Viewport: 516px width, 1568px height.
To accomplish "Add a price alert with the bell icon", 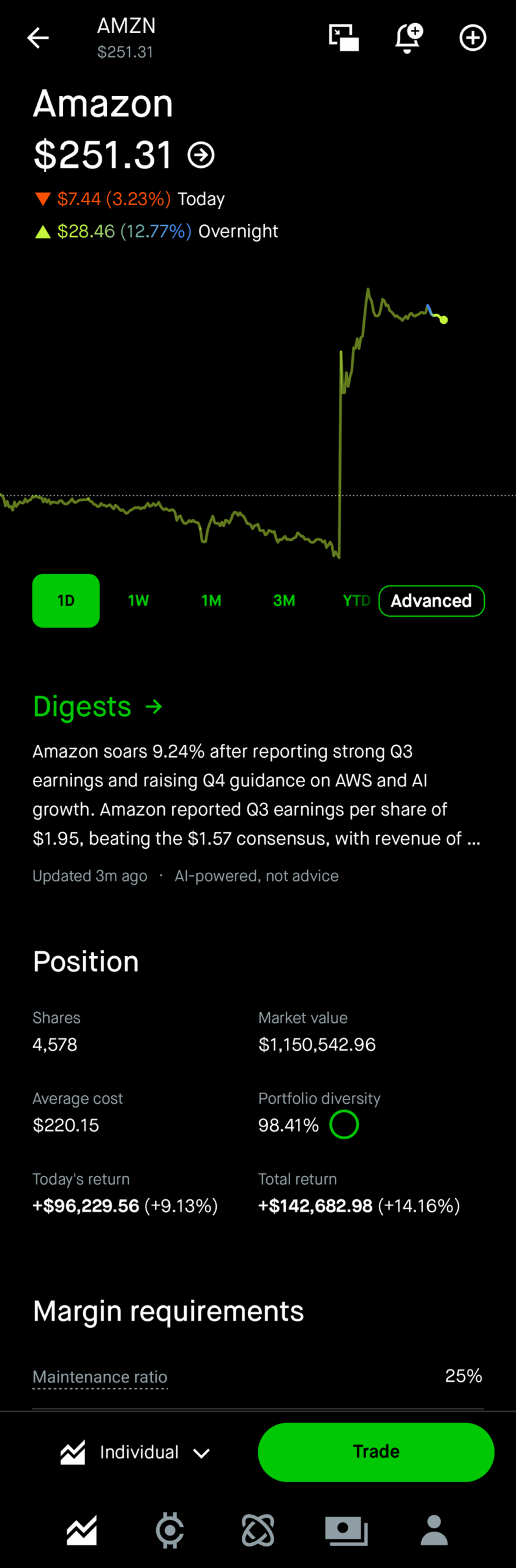I will [x=408, y=38].
